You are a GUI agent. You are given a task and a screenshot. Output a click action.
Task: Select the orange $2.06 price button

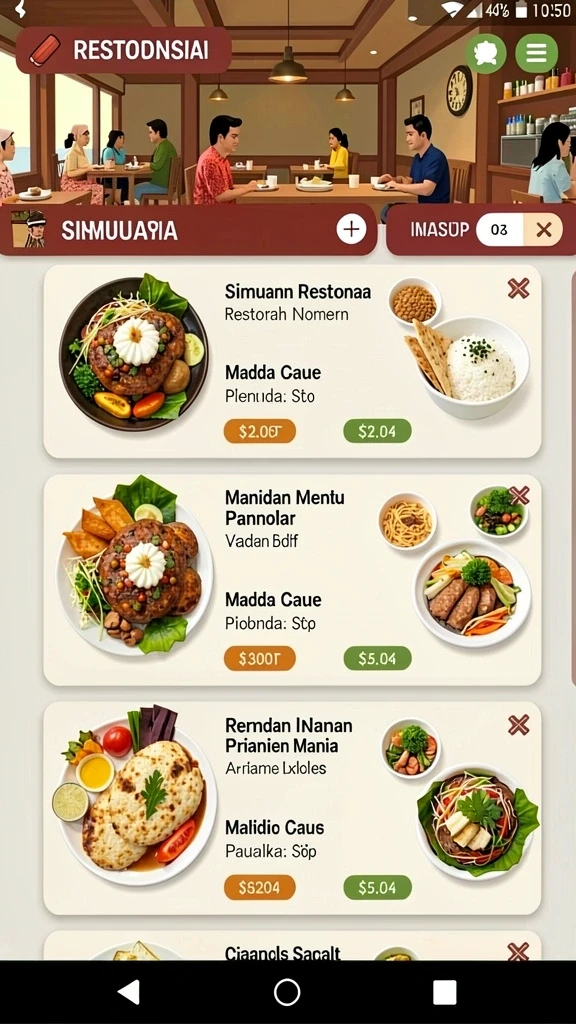(x=259, y=431)
